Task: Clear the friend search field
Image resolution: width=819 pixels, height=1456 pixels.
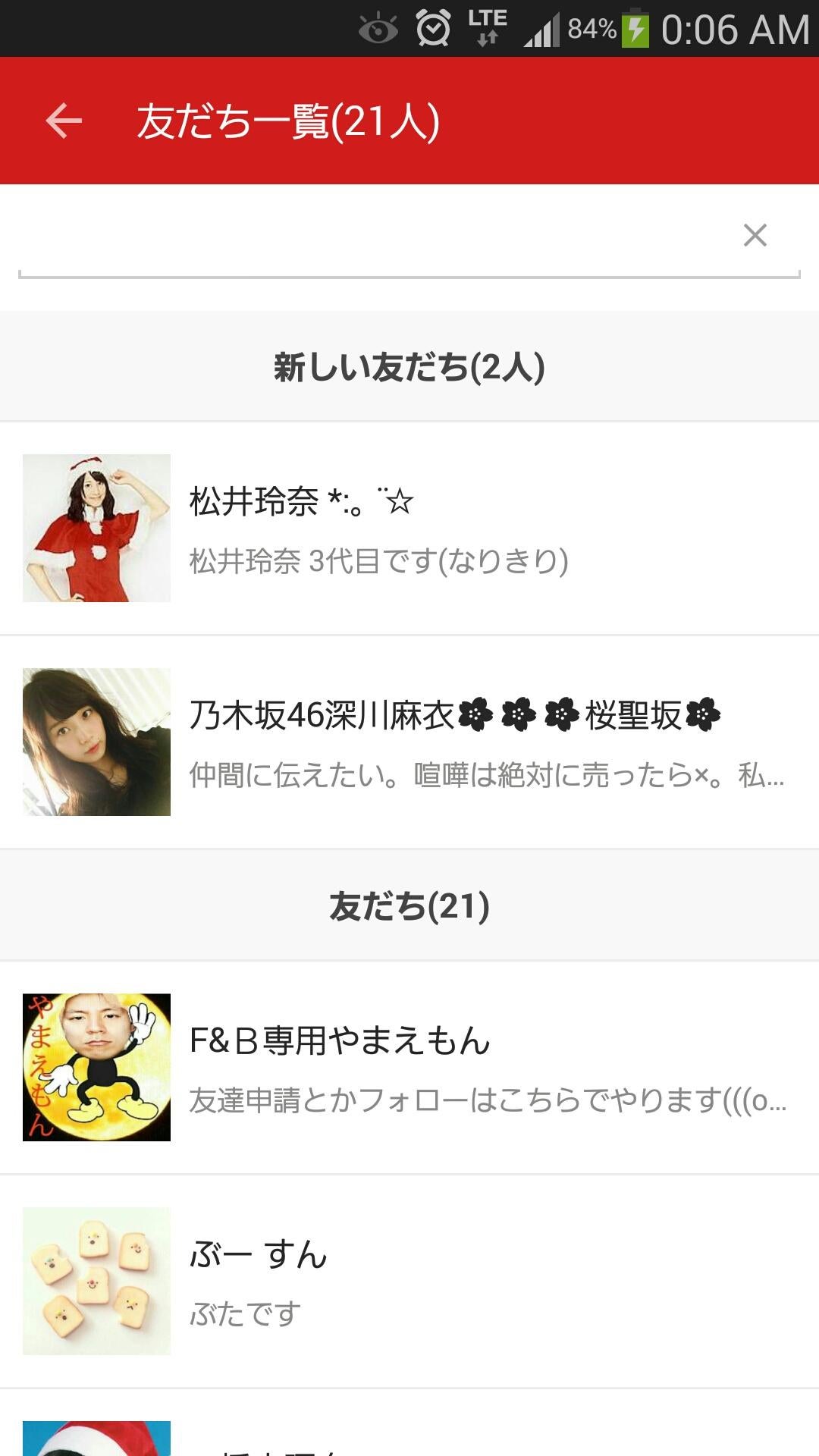Action: click(x=755, y=235)
